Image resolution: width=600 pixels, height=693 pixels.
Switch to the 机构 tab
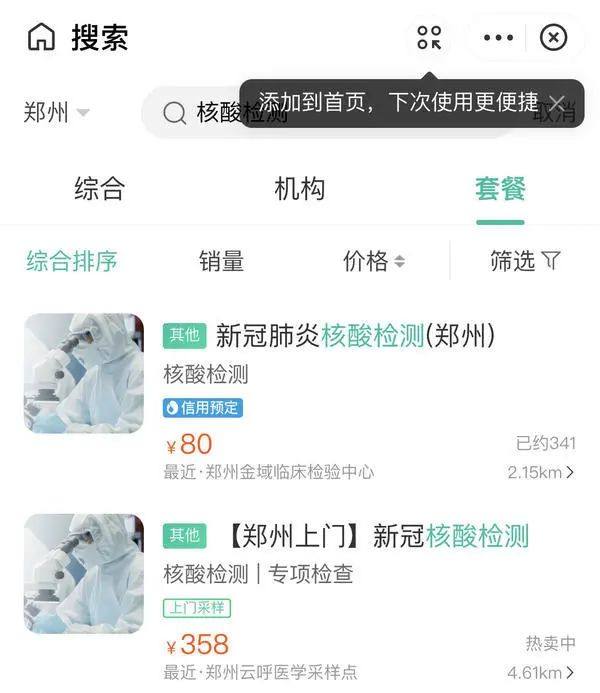(299, 188)
